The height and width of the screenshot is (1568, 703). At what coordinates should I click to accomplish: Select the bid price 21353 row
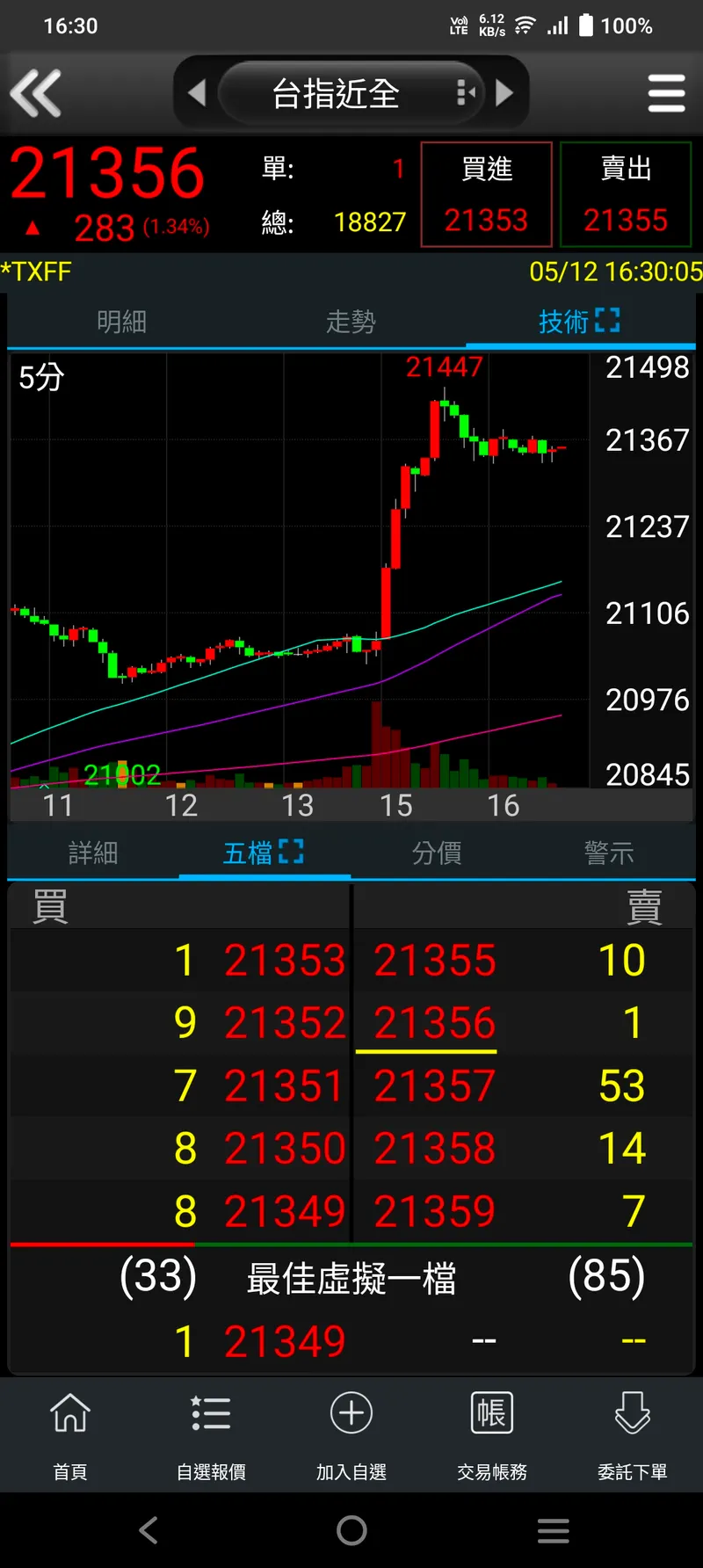285,960
